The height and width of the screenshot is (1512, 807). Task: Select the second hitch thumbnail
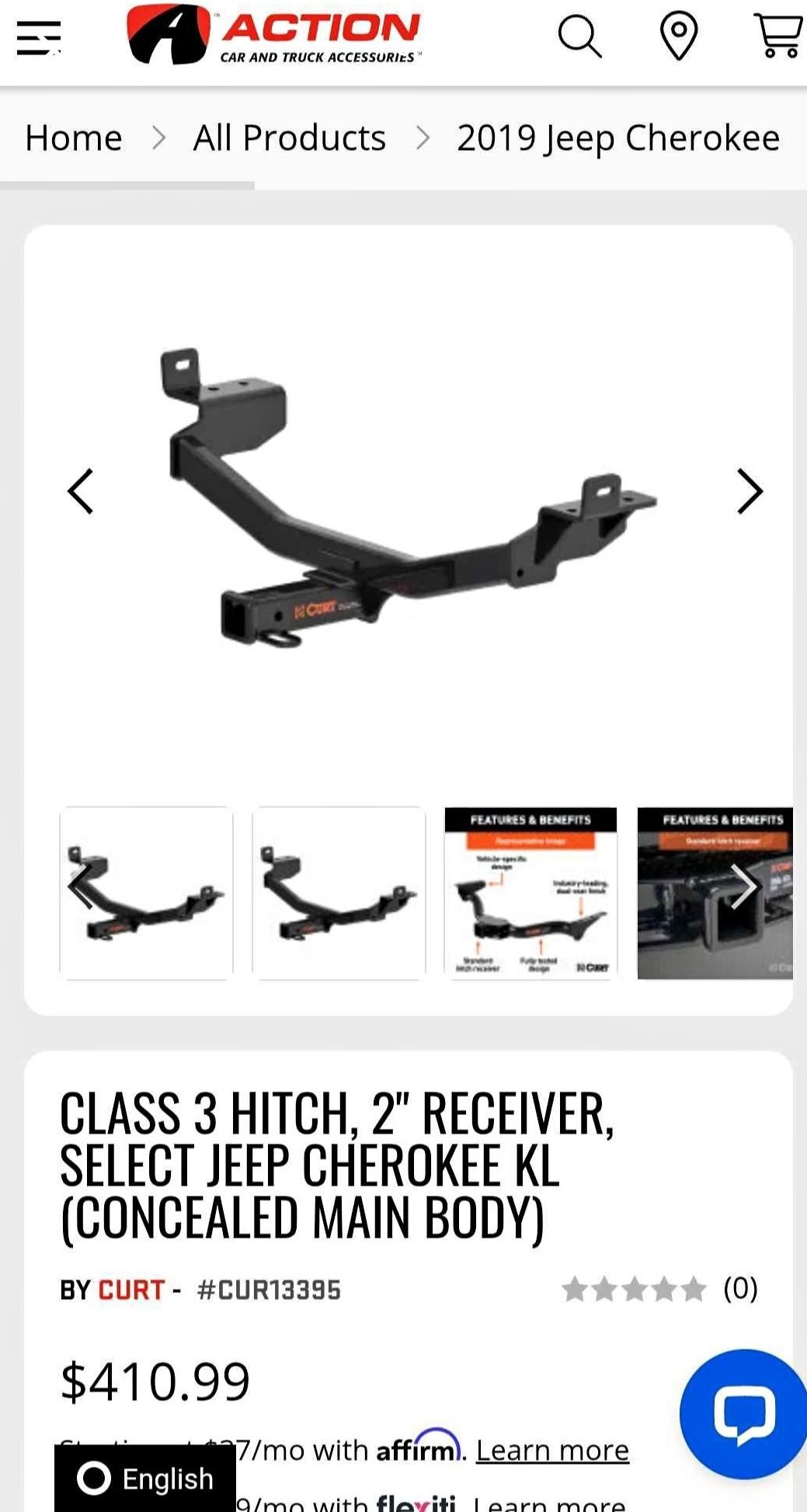pyautogui.click(x=339, y=894)
